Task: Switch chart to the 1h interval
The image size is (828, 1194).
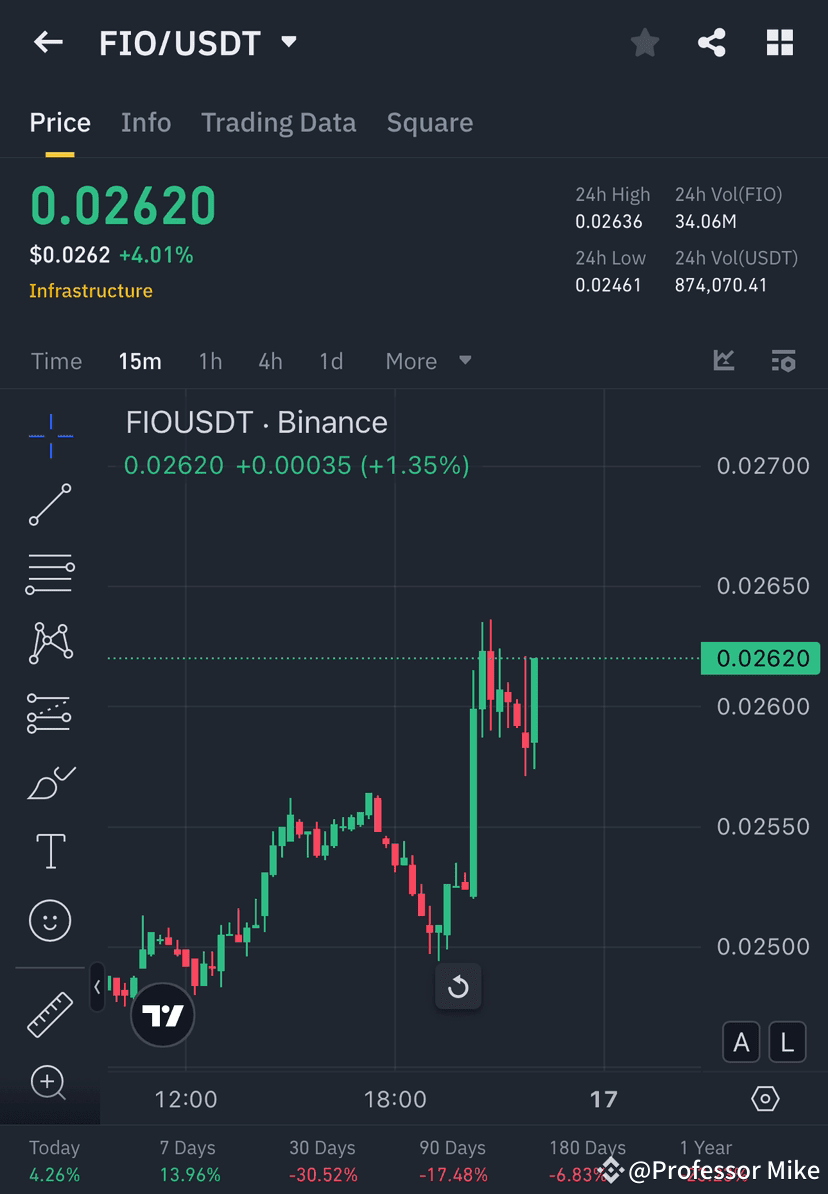Action: point(210,361)
